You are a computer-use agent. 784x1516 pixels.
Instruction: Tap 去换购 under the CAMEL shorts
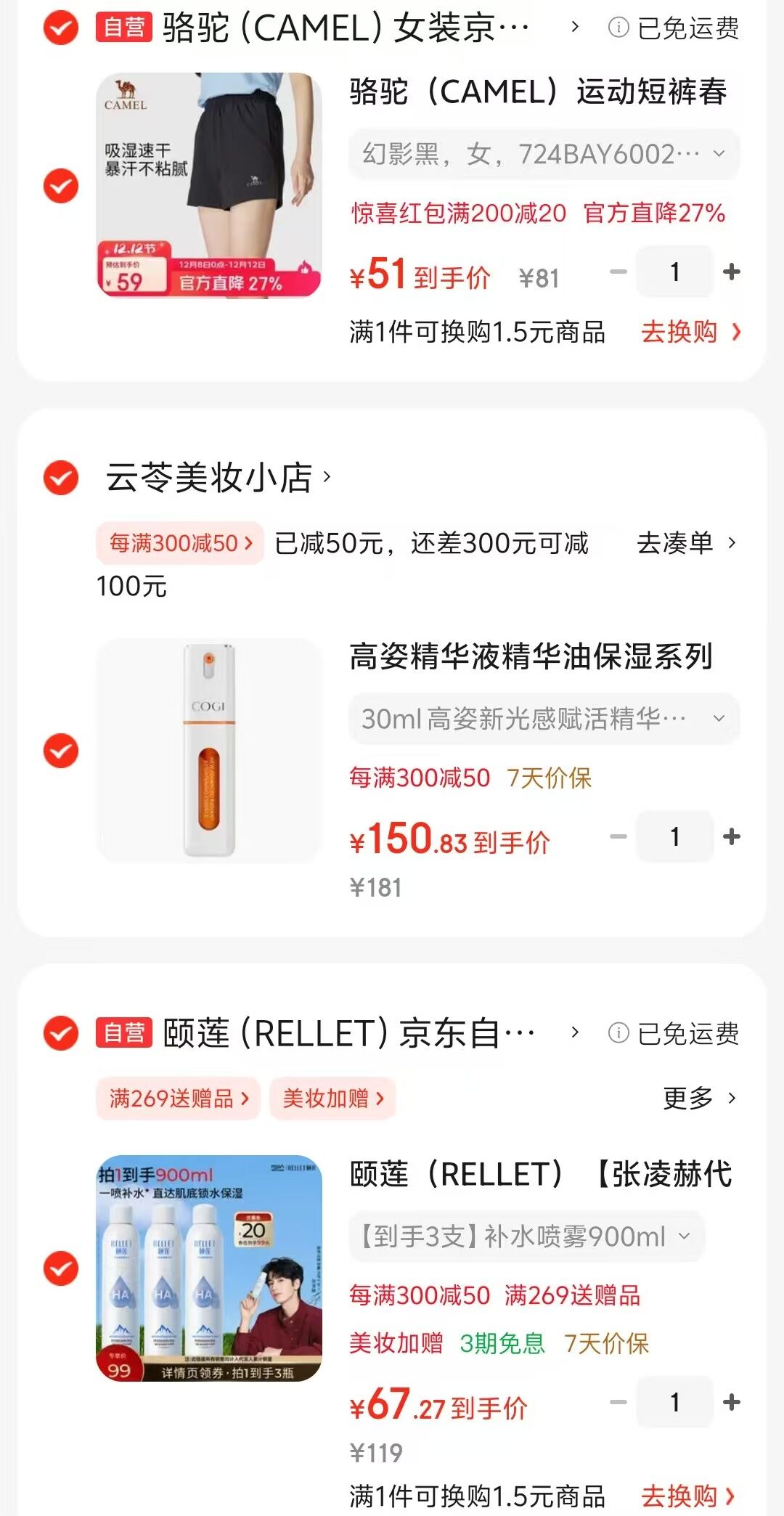690,332
